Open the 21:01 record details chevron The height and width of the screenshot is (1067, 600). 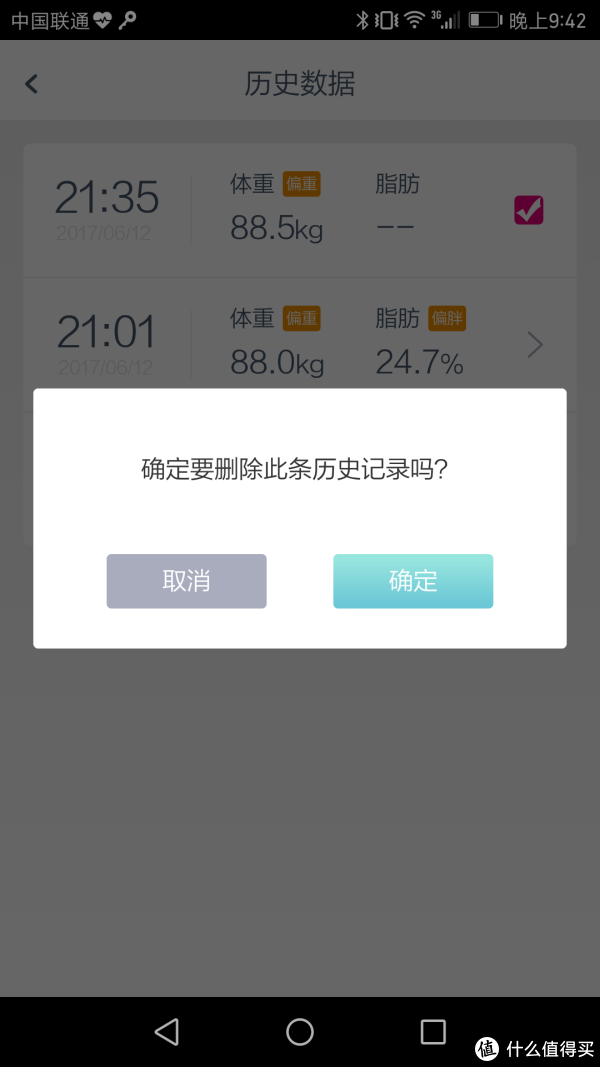(x=535, y=345)
